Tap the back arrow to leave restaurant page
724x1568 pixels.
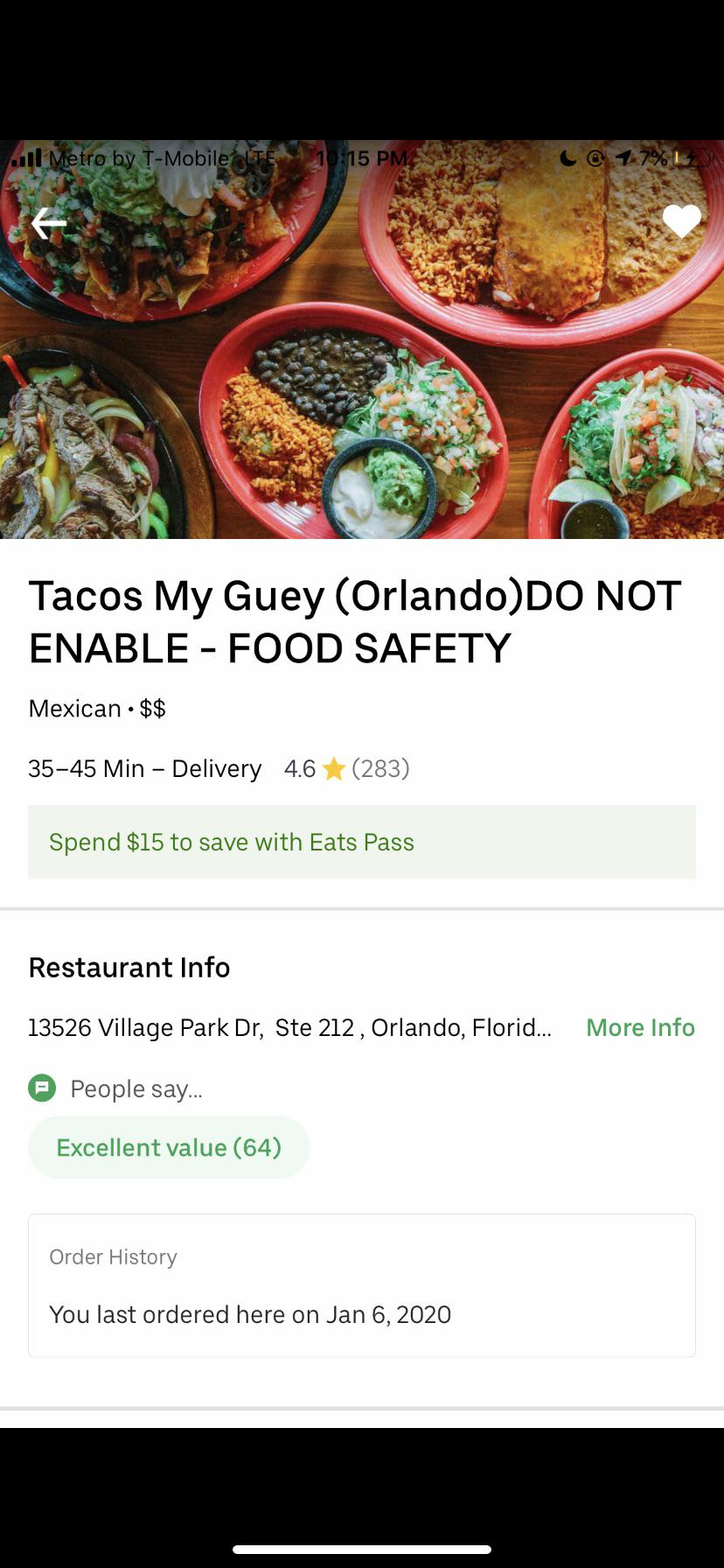point(48,223)
